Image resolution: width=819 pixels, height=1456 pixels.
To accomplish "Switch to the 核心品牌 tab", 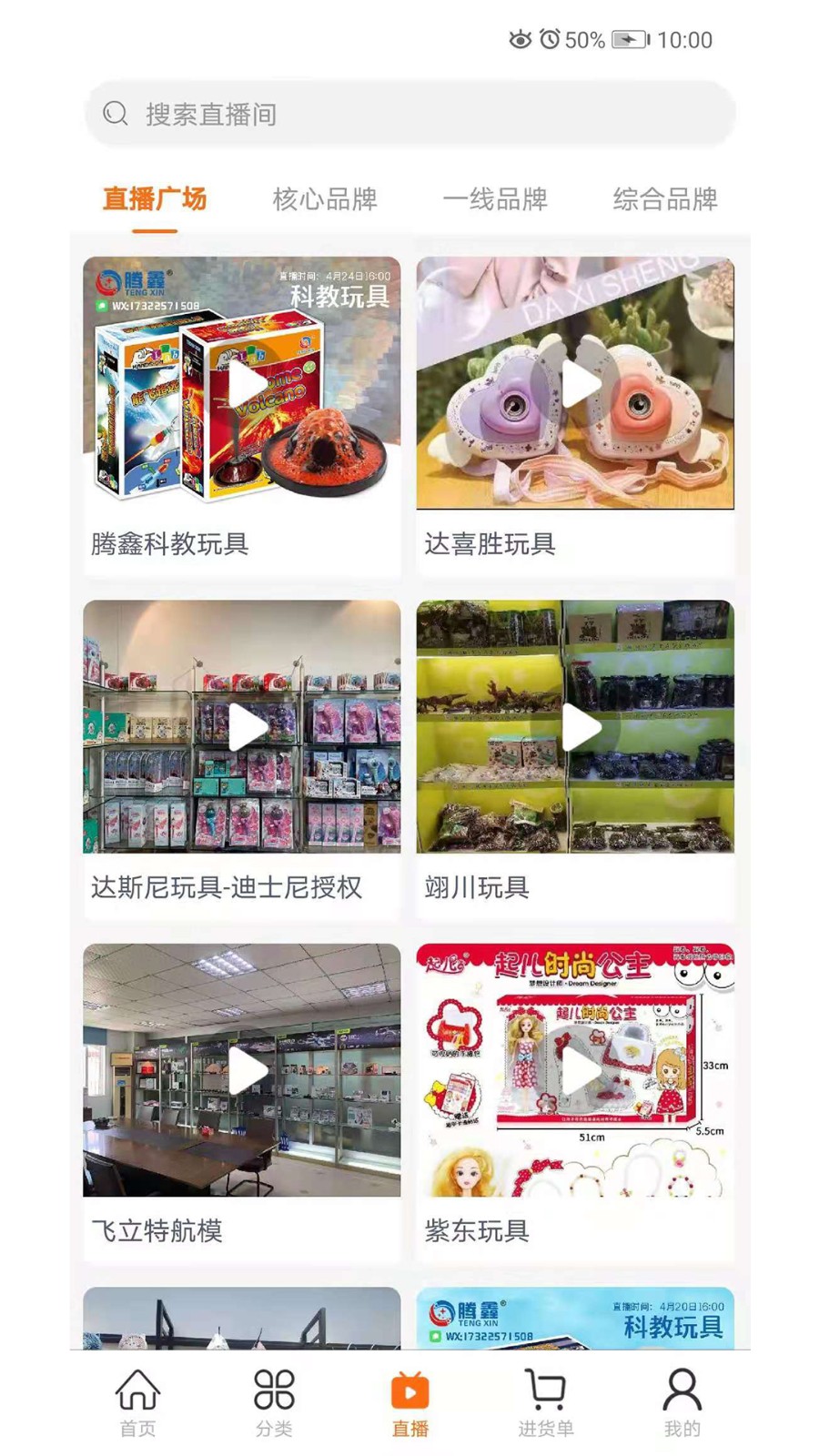I will coord(327,198).
